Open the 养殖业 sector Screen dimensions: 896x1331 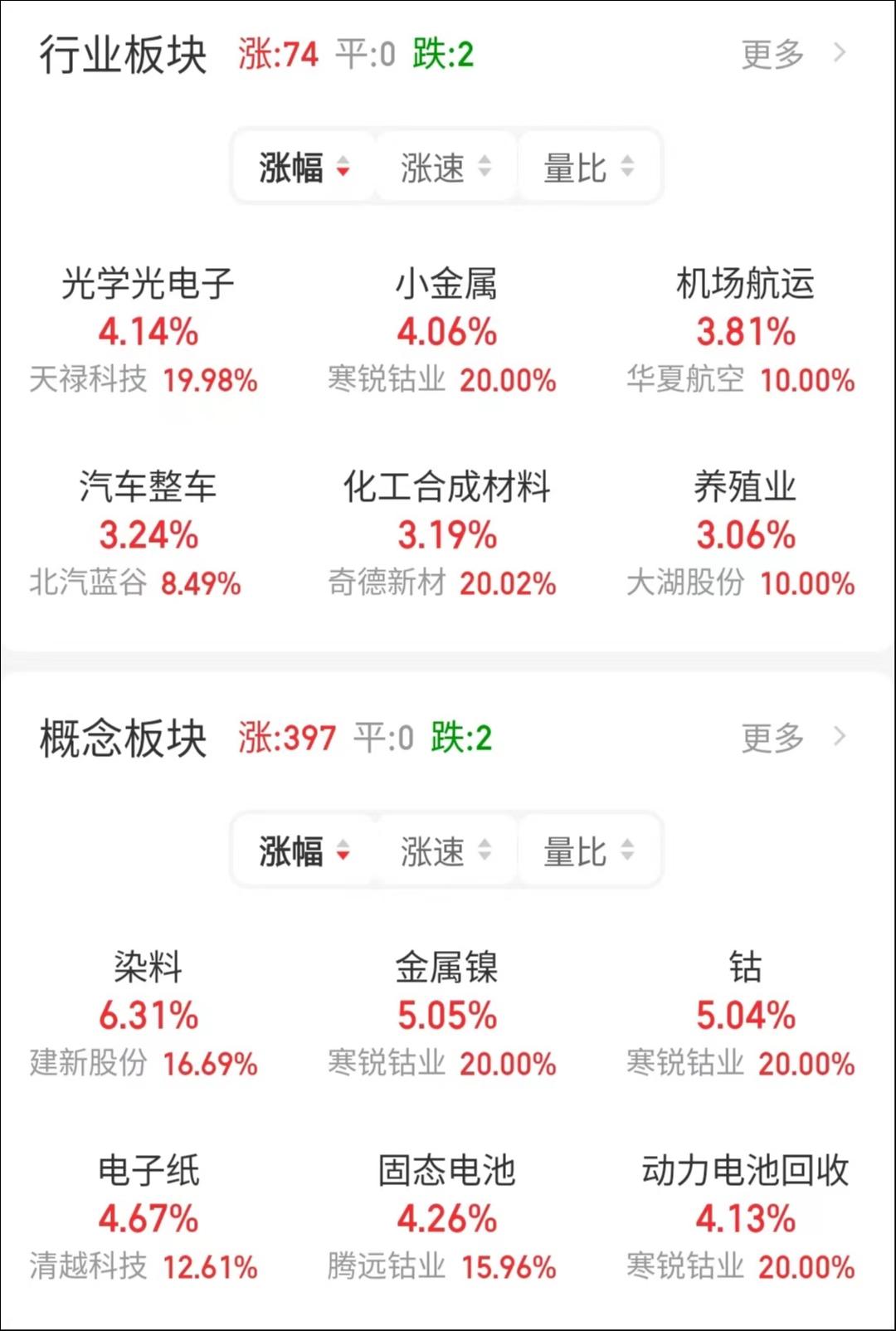tap(744, 534)
